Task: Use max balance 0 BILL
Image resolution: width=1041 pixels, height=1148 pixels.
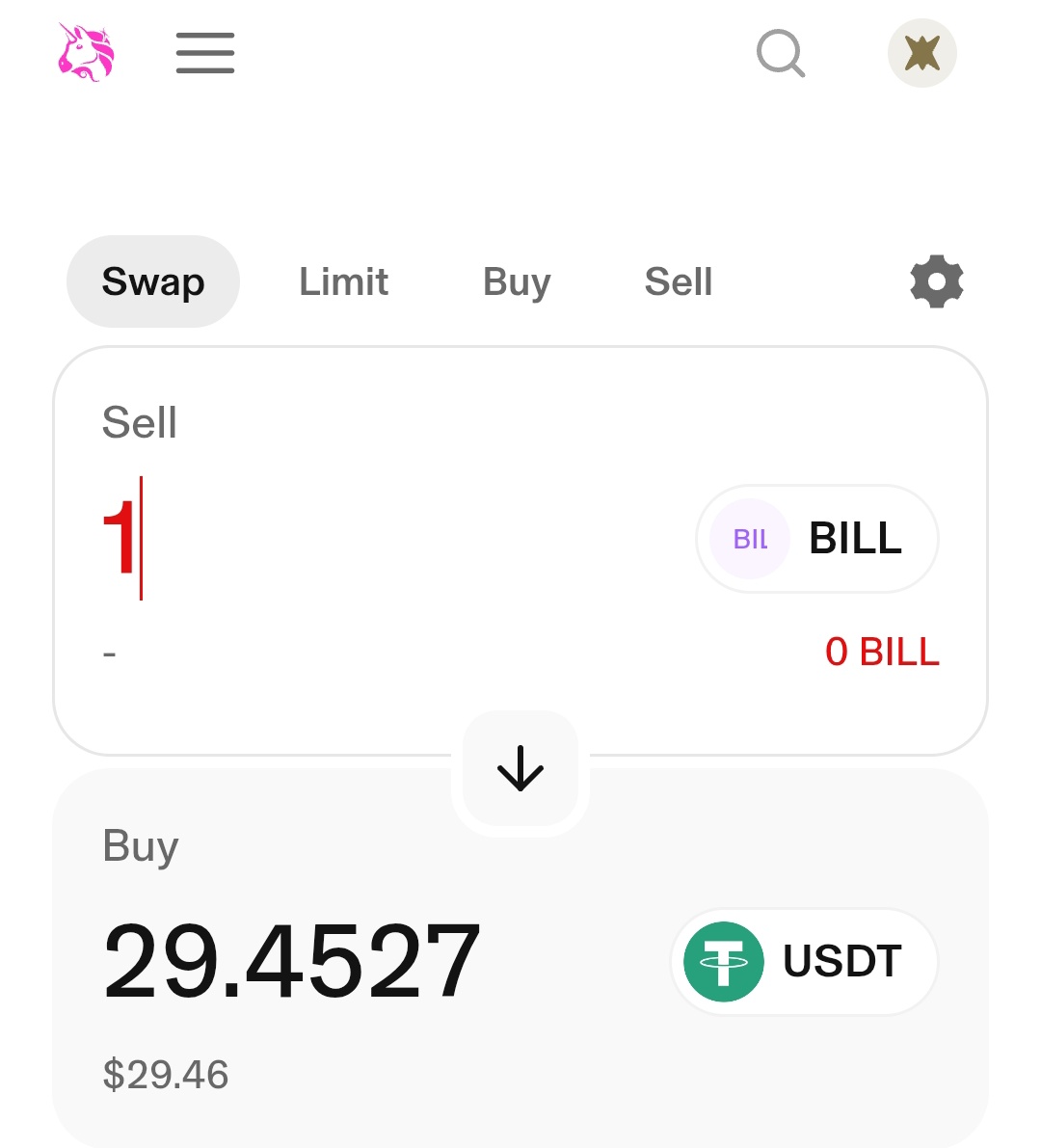Action: tap(882, 653)
